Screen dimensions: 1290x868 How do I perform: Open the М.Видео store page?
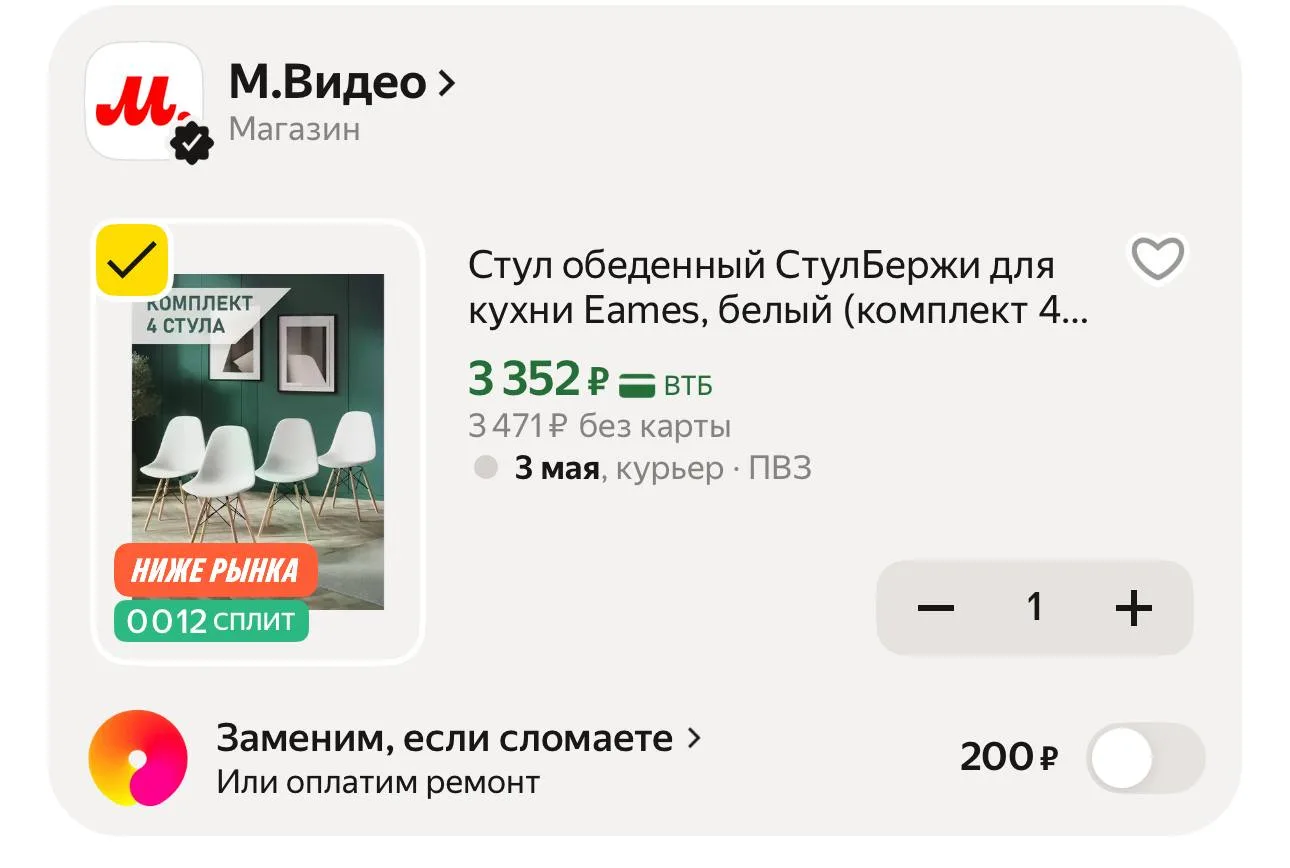pos(340,84)
